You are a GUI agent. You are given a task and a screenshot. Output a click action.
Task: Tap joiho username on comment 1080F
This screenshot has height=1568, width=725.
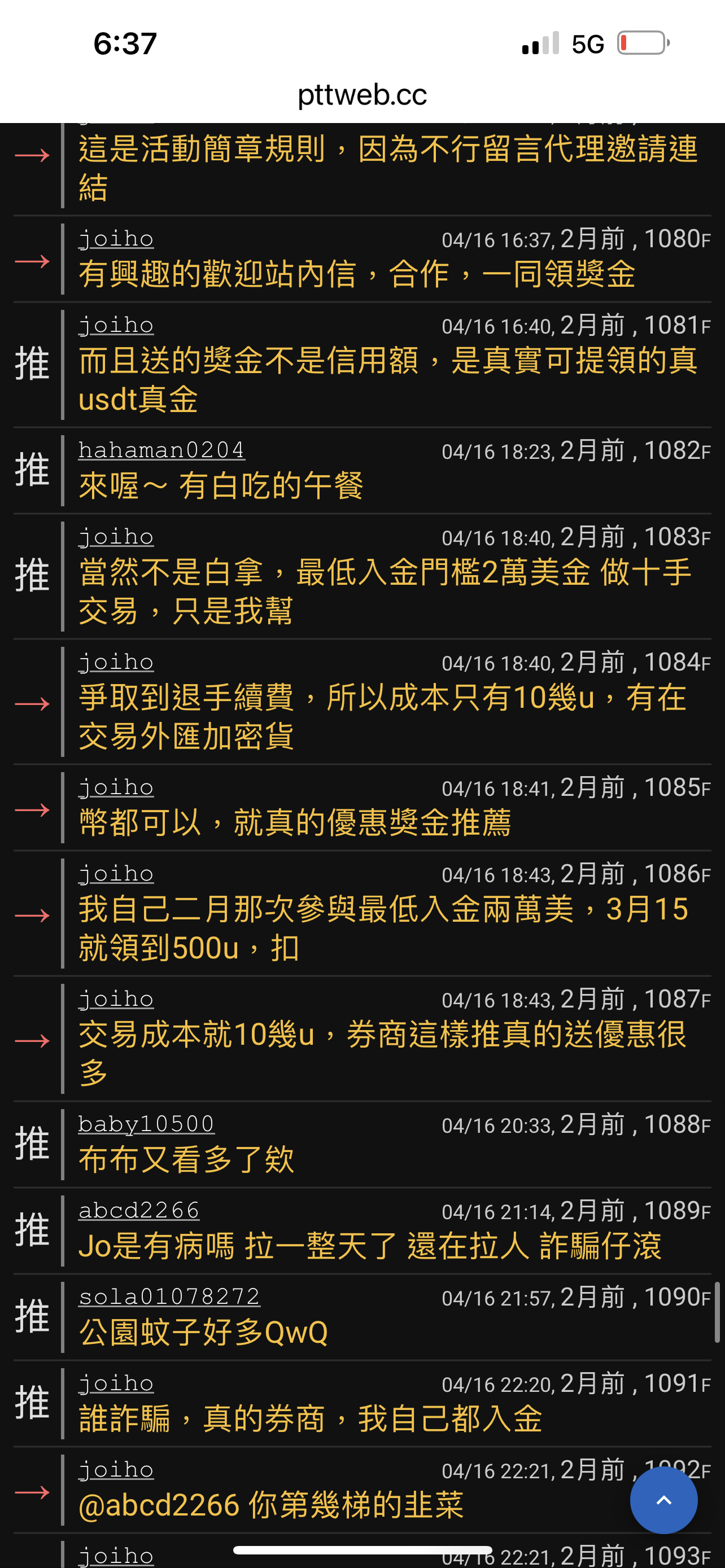116,239
